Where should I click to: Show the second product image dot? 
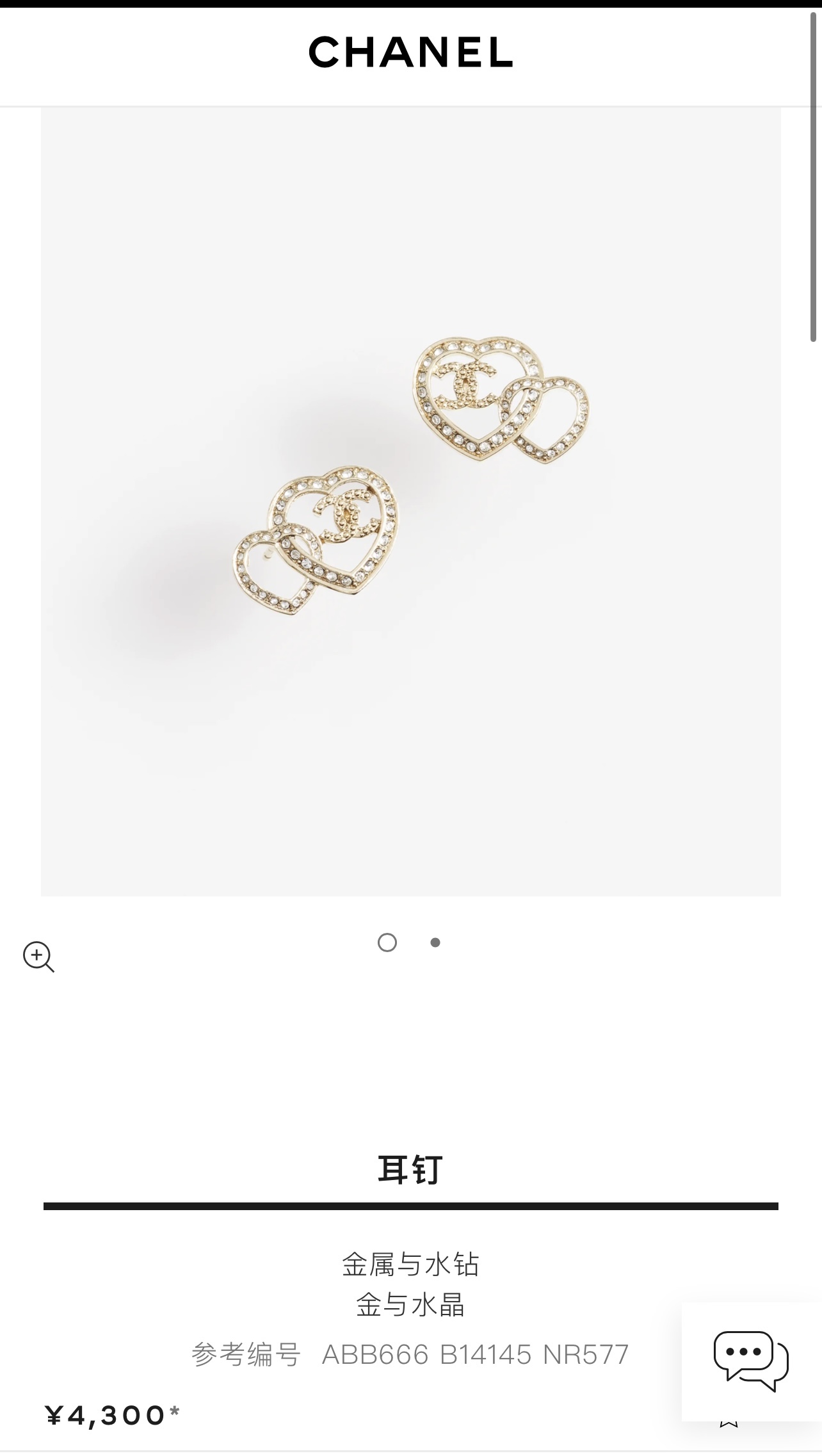pyautogui.click(x=435, y=942)
